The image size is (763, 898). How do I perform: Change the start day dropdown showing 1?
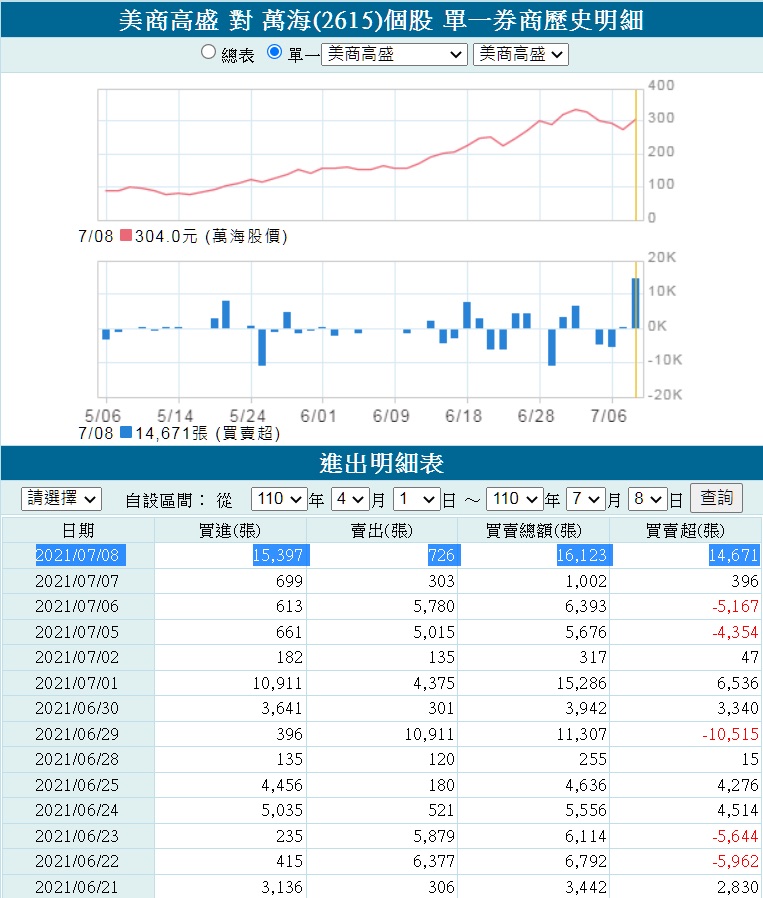(x=416, y=498)
